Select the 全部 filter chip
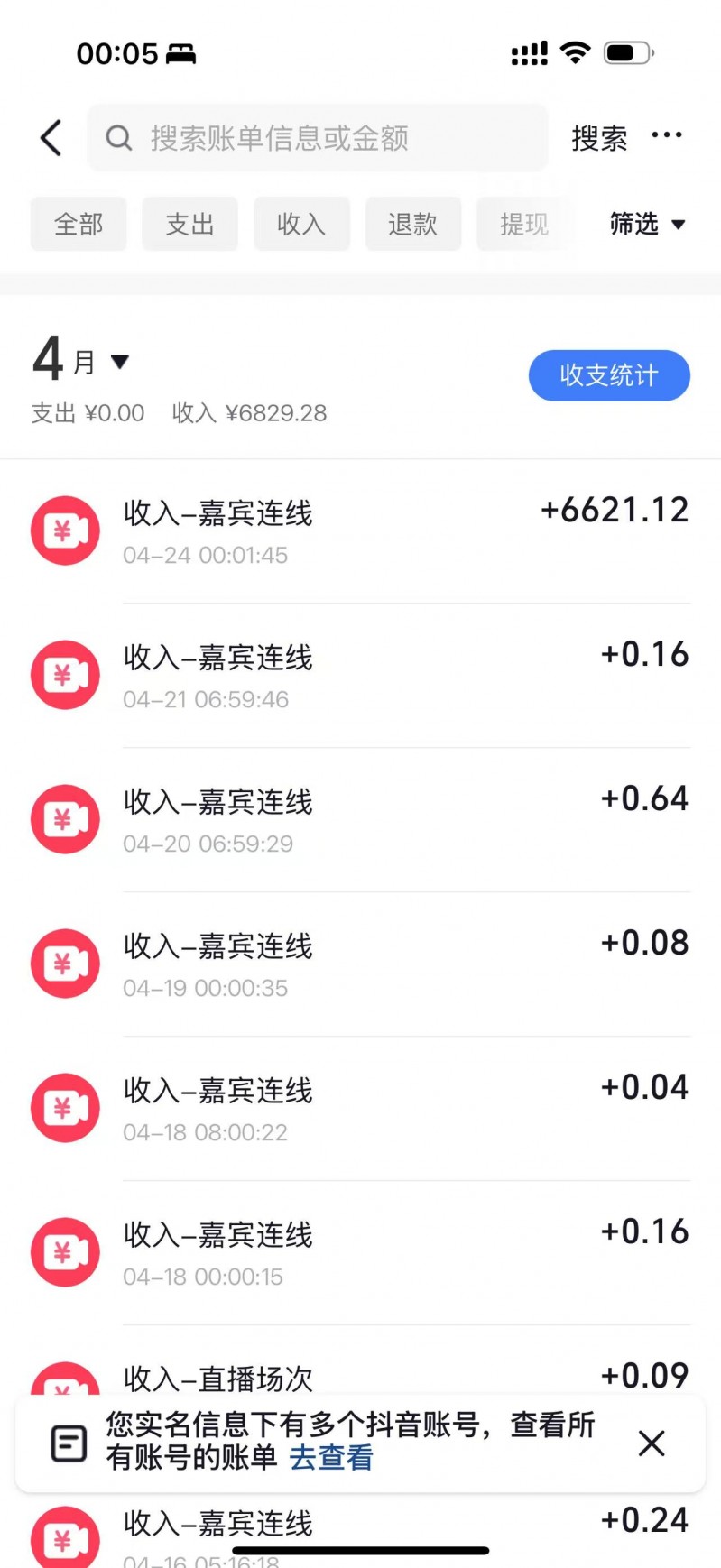The height and width of the screenshot is (1568, 721). (x=79, y=224)
